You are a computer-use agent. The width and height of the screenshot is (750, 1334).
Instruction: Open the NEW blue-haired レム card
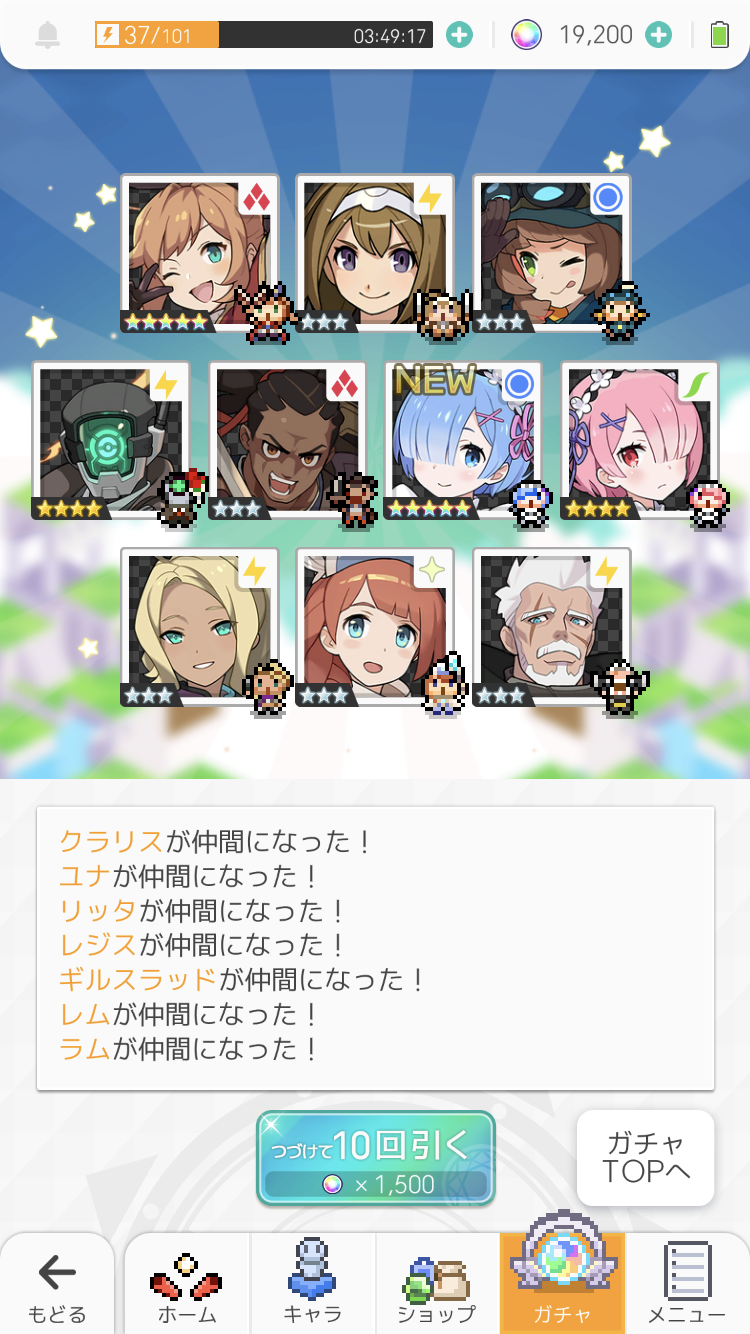pyautogui.click(x=463, y=440)
